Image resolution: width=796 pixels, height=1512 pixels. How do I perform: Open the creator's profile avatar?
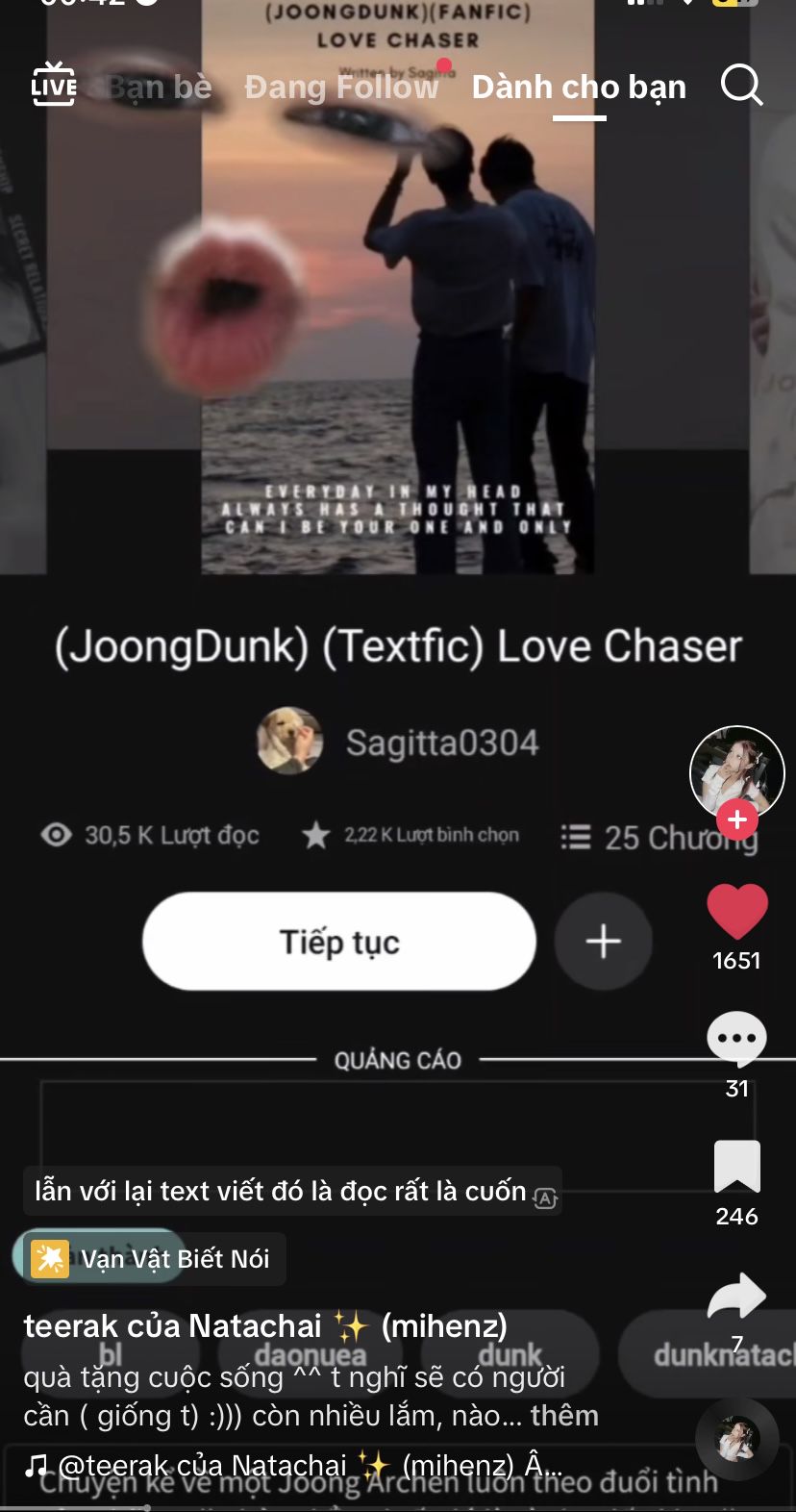(x=736, y=771)
